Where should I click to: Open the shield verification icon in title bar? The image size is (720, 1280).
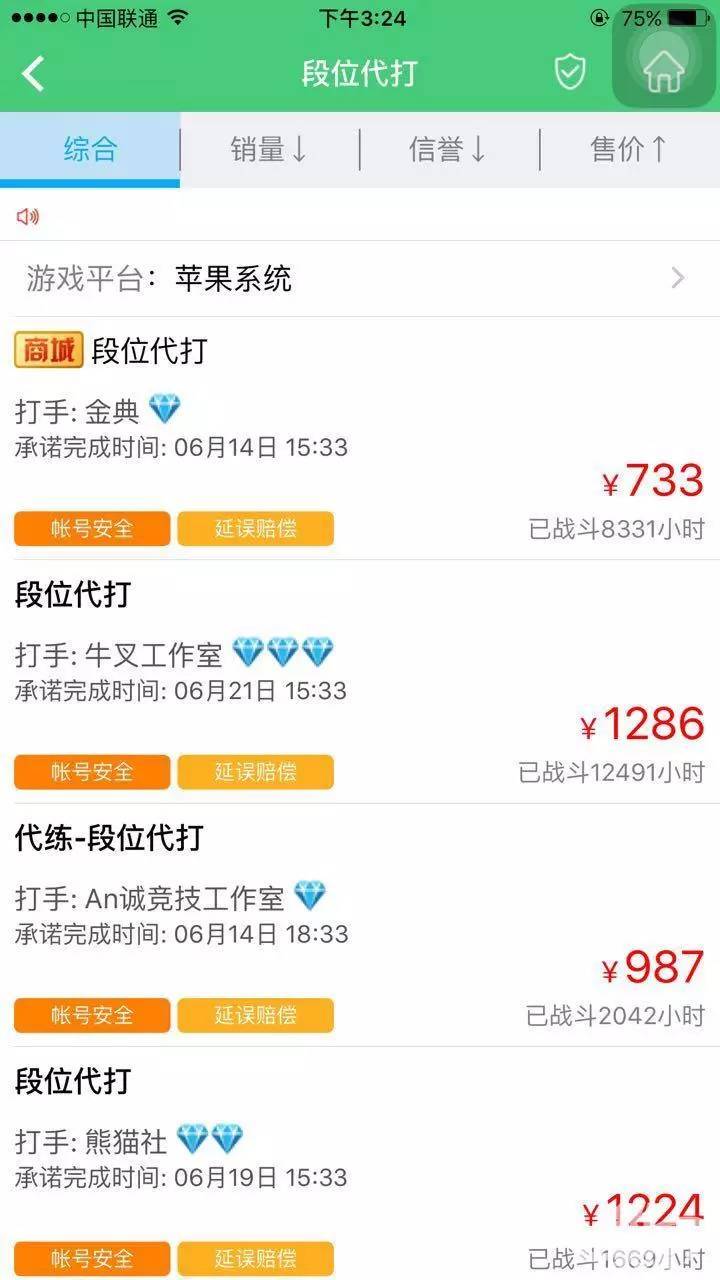click(x=570, y=70)
